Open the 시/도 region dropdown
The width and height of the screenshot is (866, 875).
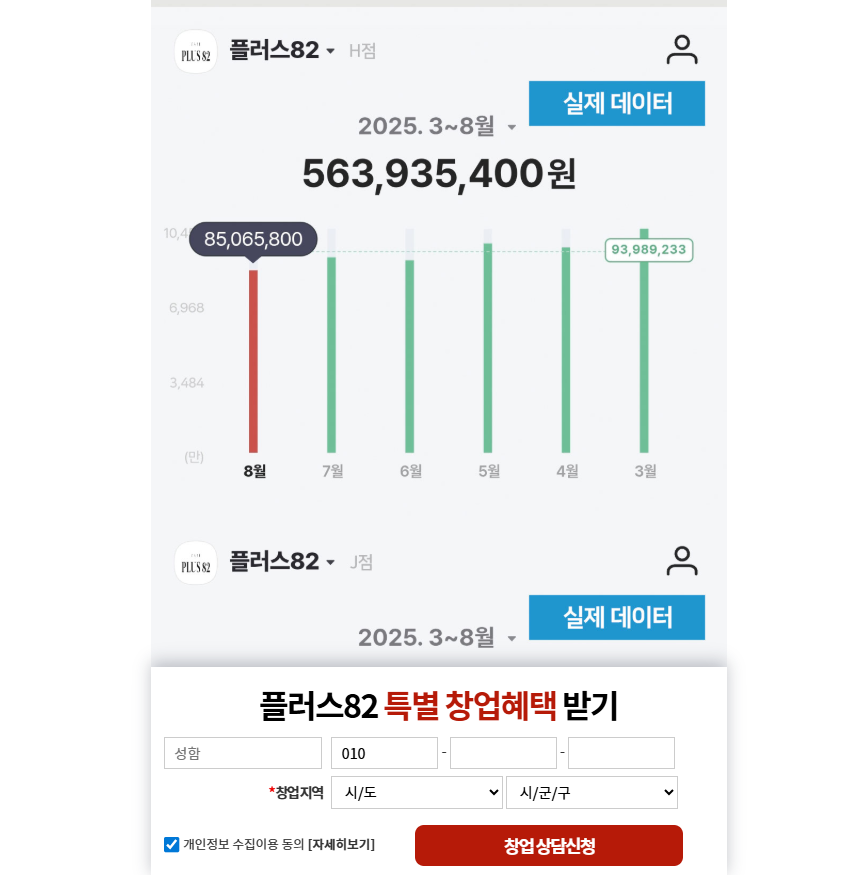pyautogui.click(x=417, y=793)
